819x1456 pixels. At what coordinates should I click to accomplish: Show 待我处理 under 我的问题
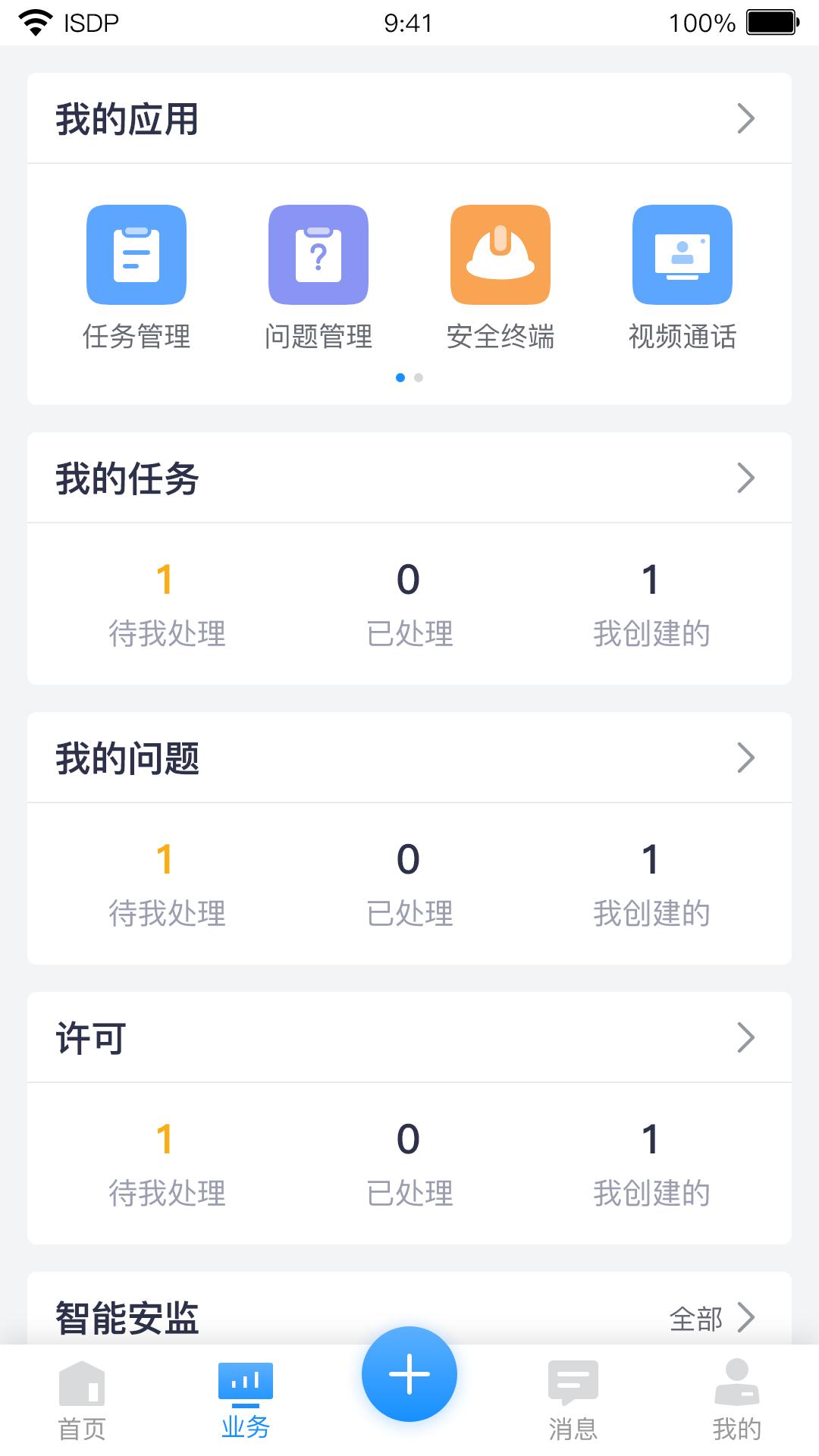click(167, 884)
